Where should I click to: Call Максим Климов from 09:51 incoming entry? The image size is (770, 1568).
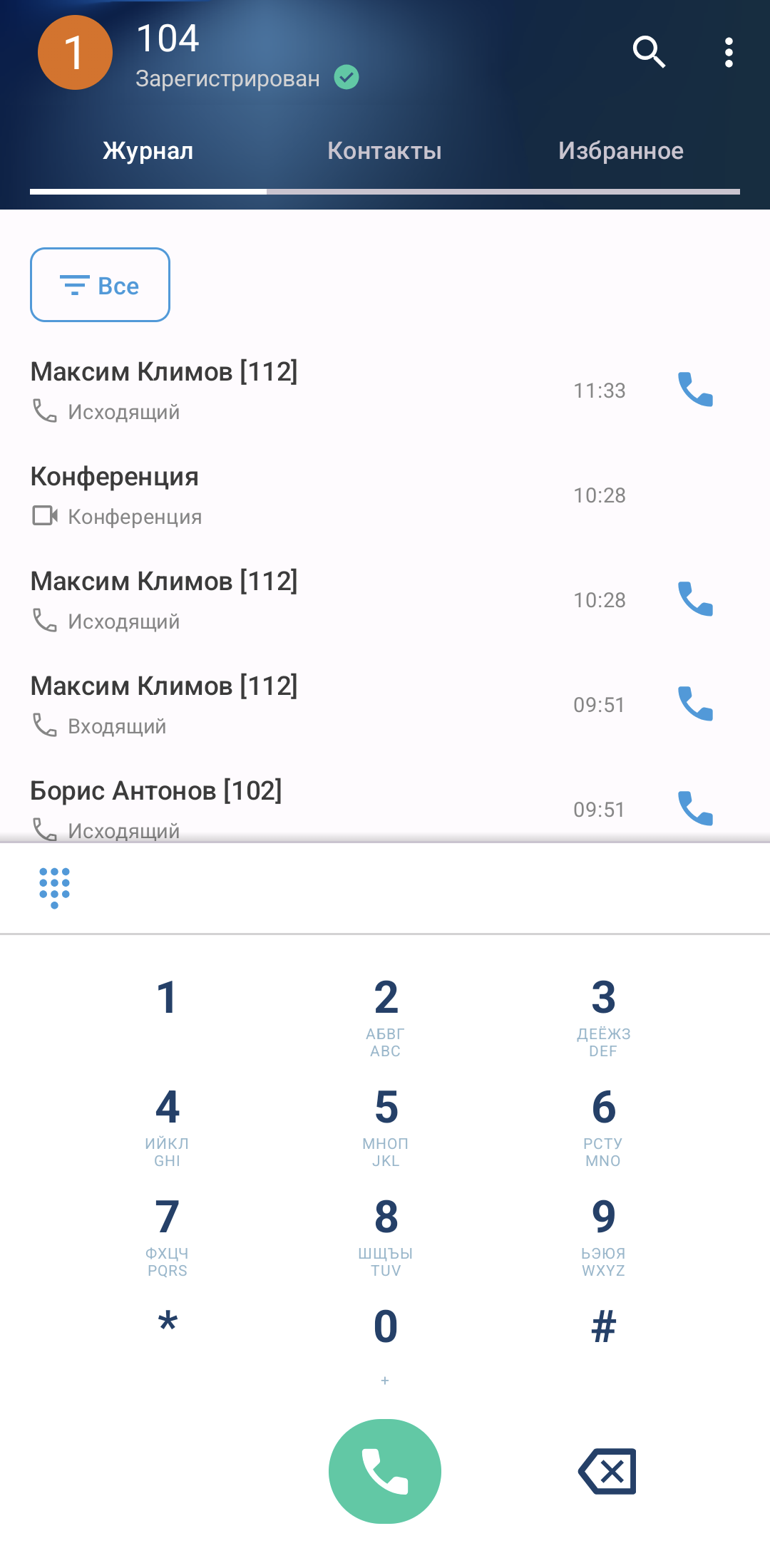(x=695, y=704)
